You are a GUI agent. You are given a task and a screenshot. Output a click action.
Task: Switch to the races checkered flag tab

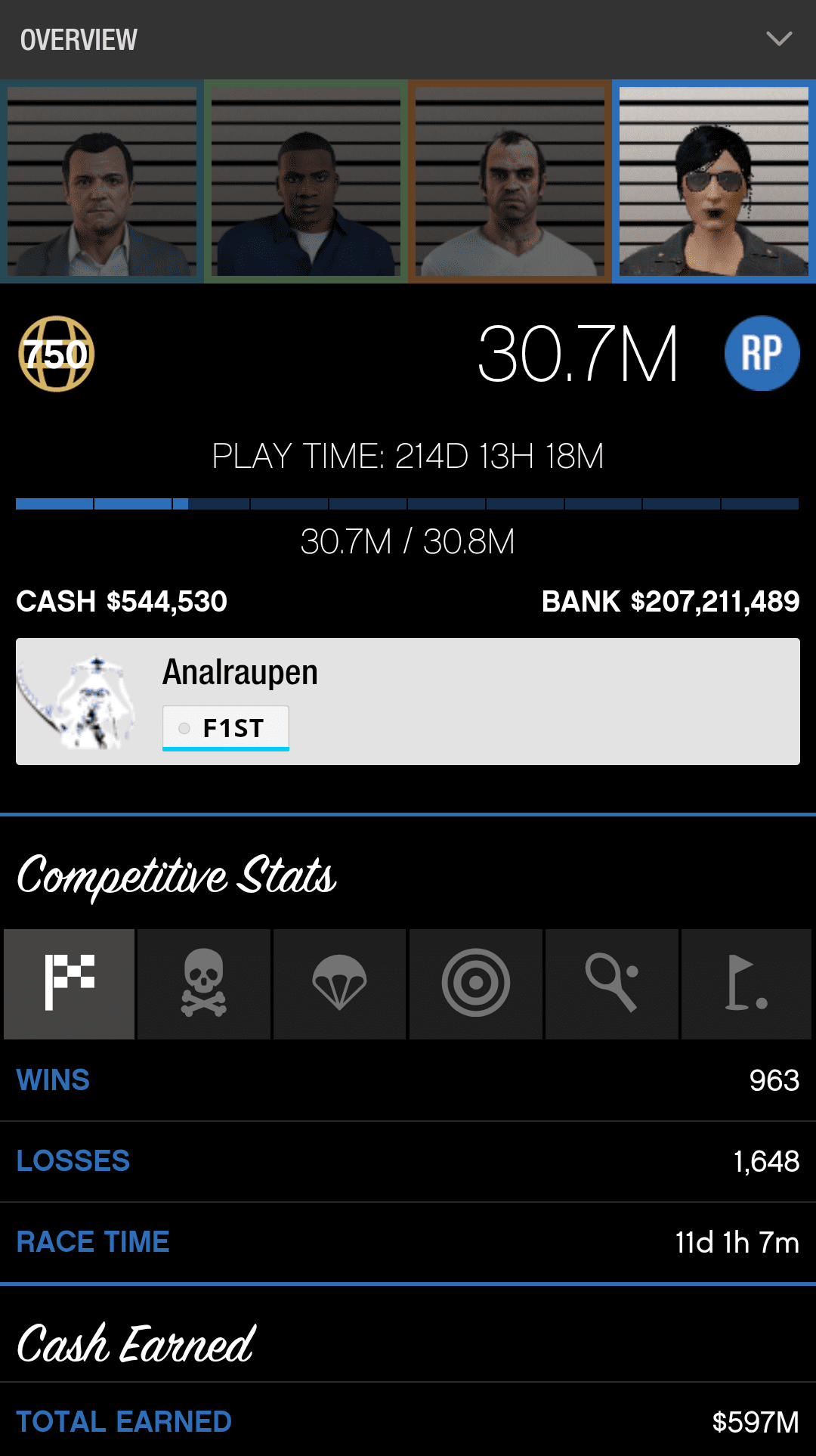tap(70, 984)
